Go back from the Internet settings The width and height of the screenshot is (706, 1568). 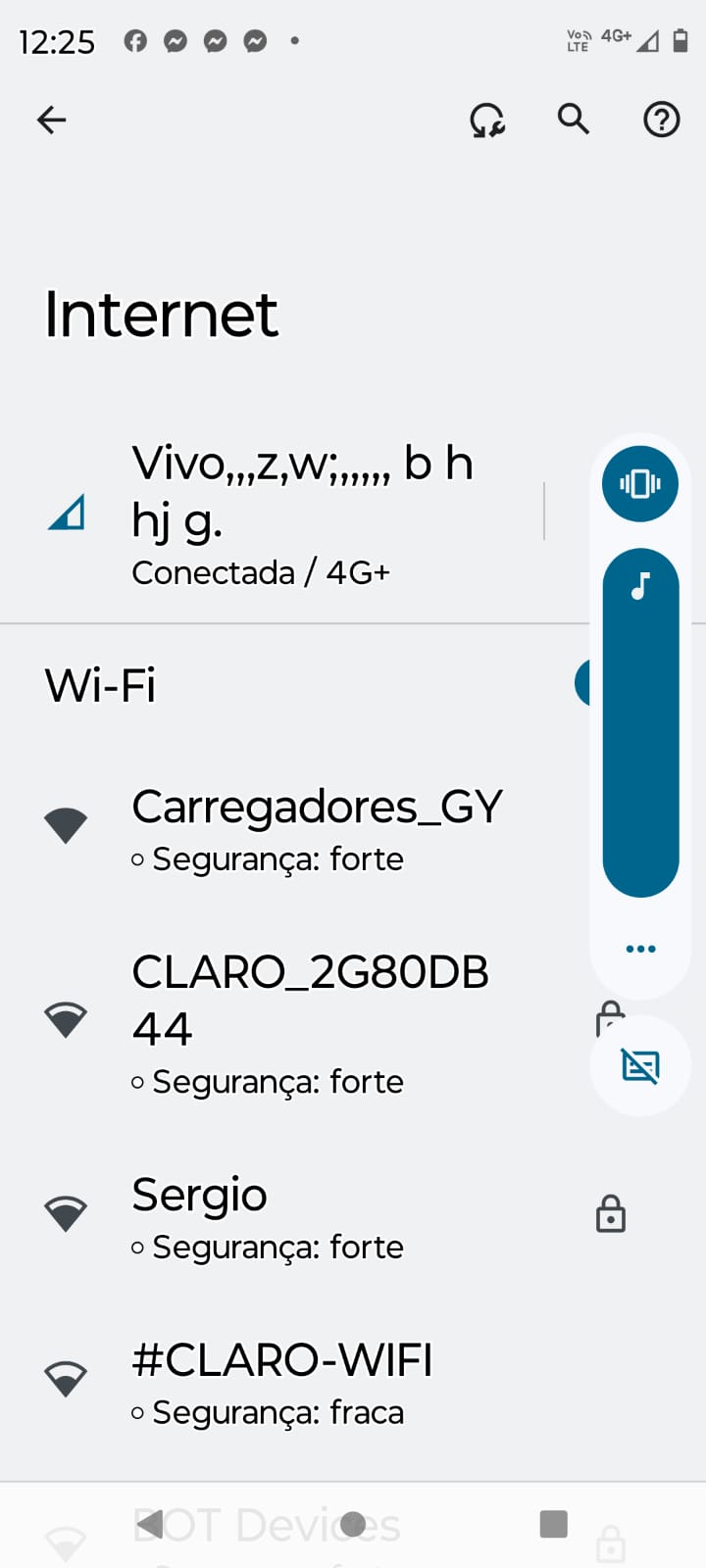[51, 121]
